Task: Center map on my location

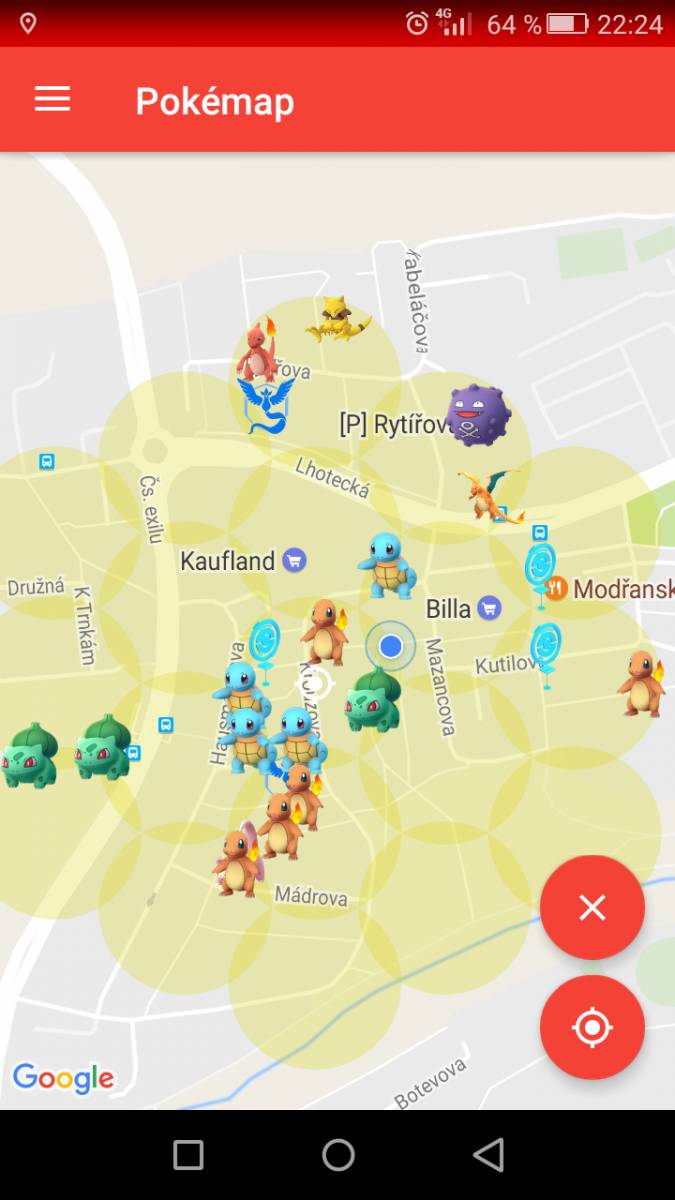Action: point(592,1027)
